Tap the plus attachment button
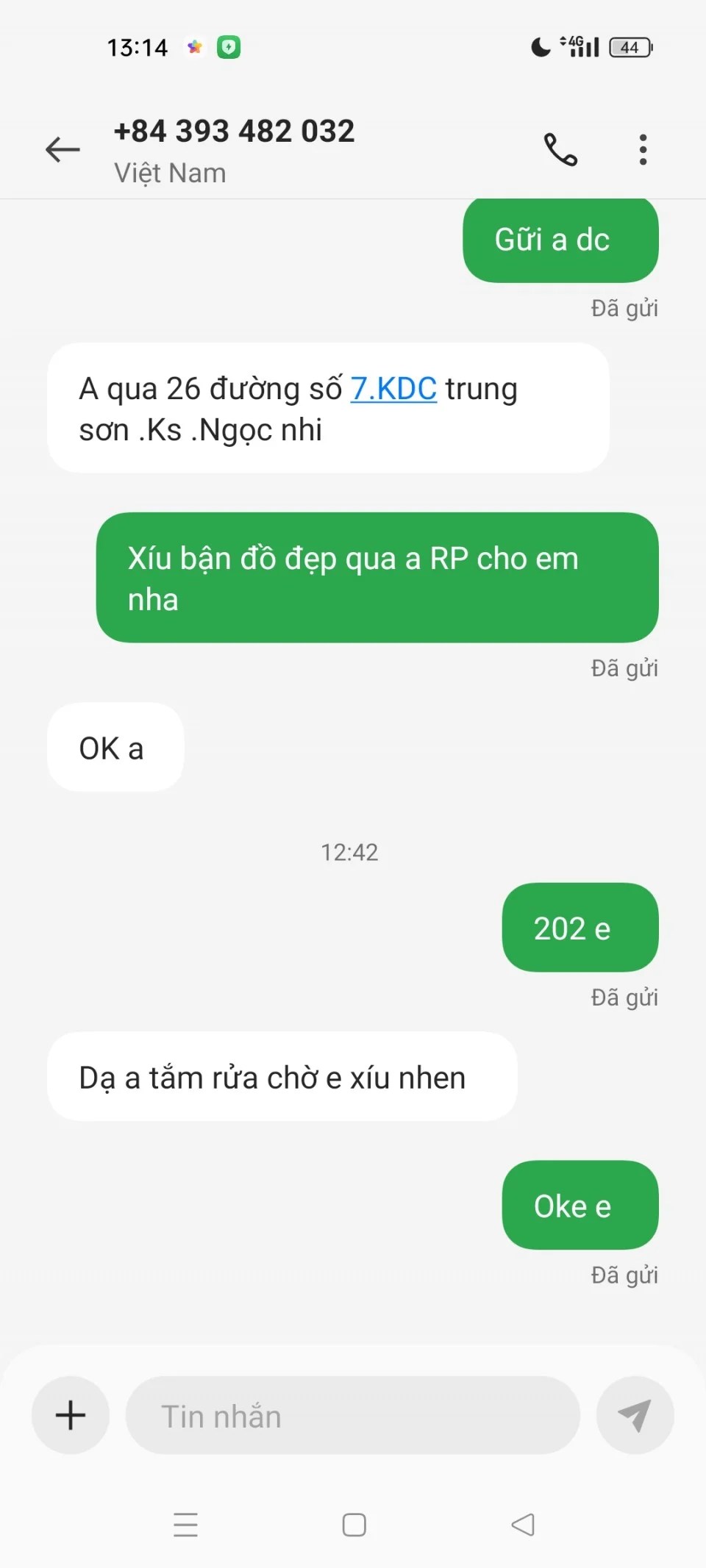The width and height of the screenshot is (706, 1568). click(71, 1414)
